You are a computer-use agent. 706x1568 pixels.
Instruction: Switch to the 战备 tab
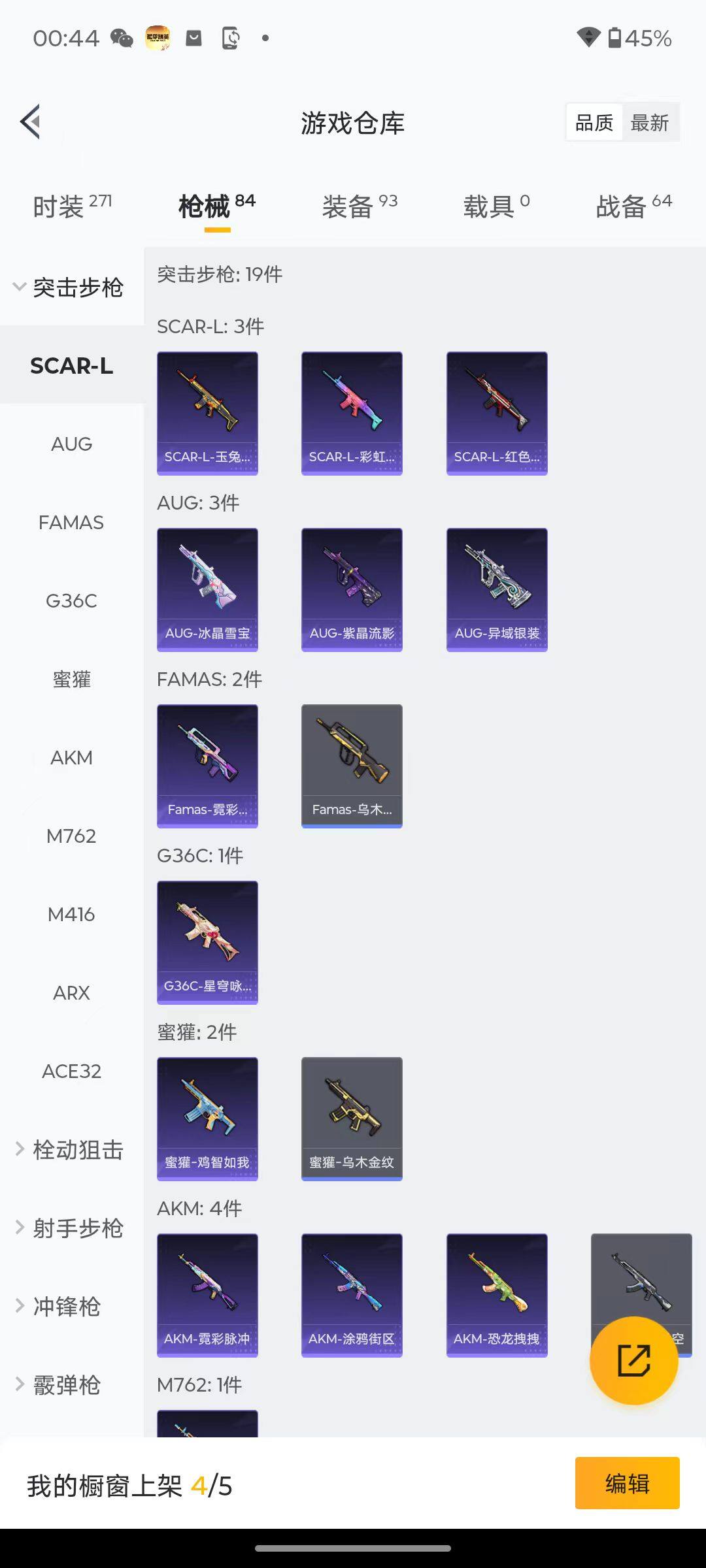click(x=633, y=206)
